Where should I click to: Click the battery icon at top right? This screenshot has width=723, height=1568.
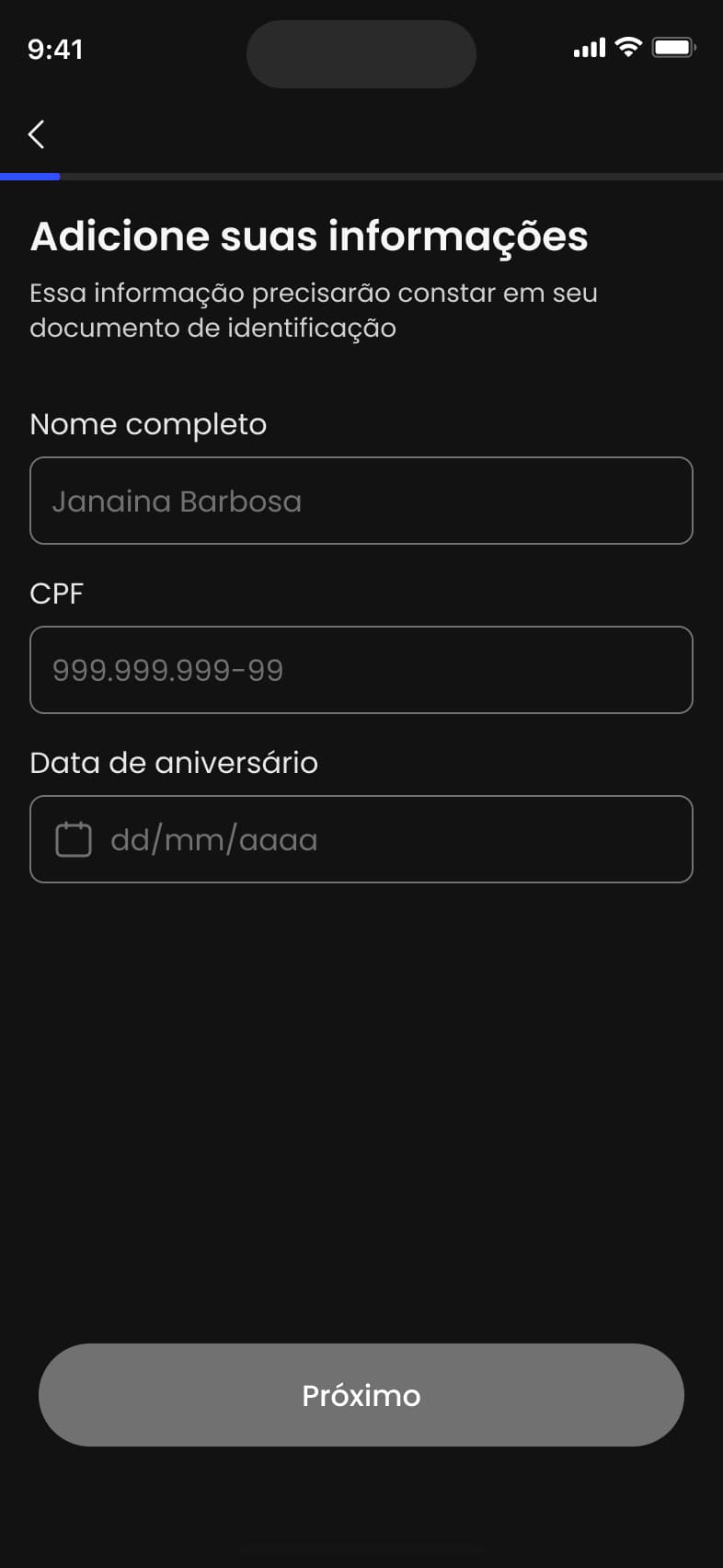(x=672, y=47)
